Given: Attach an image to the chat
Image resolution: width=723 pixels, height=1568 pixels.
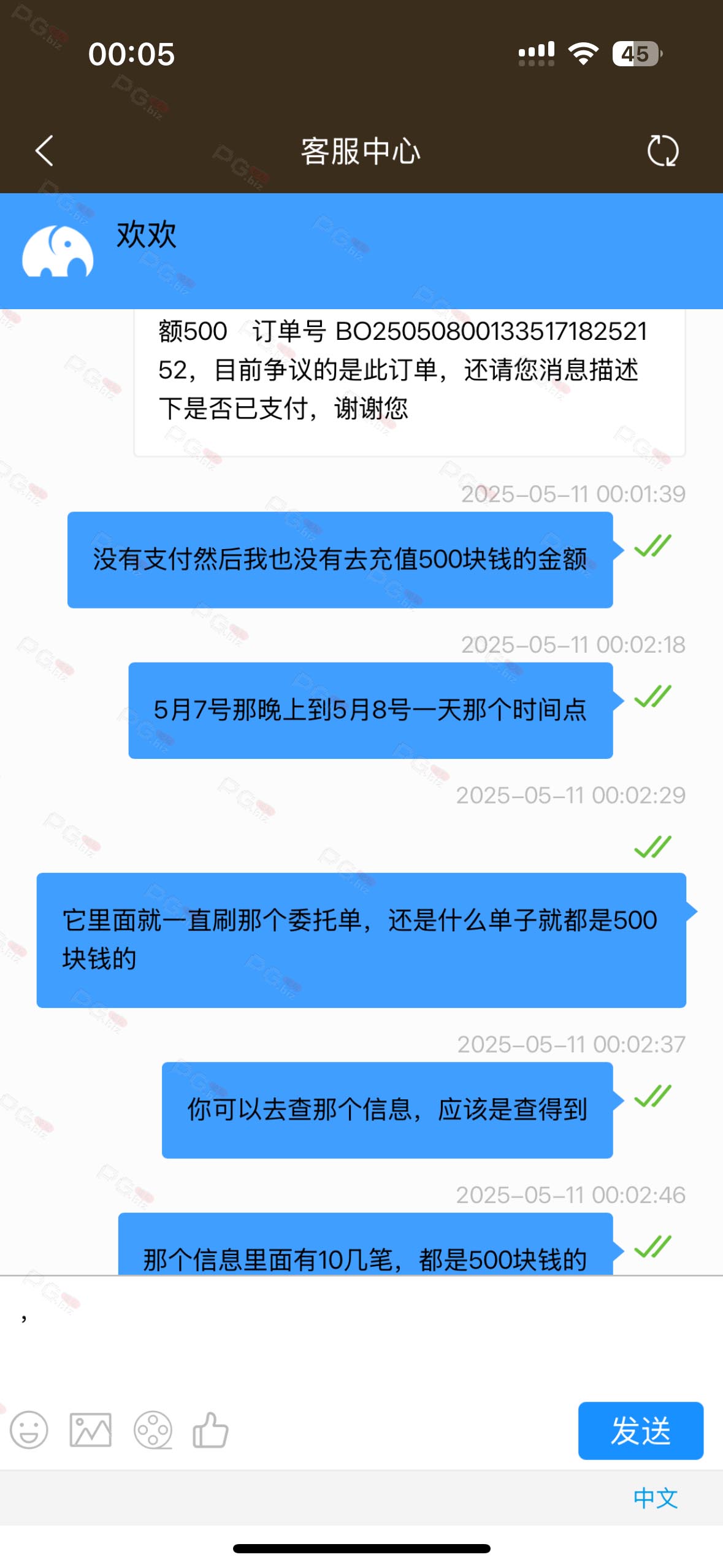Looking at the screenshot, I should [91, 1430].
